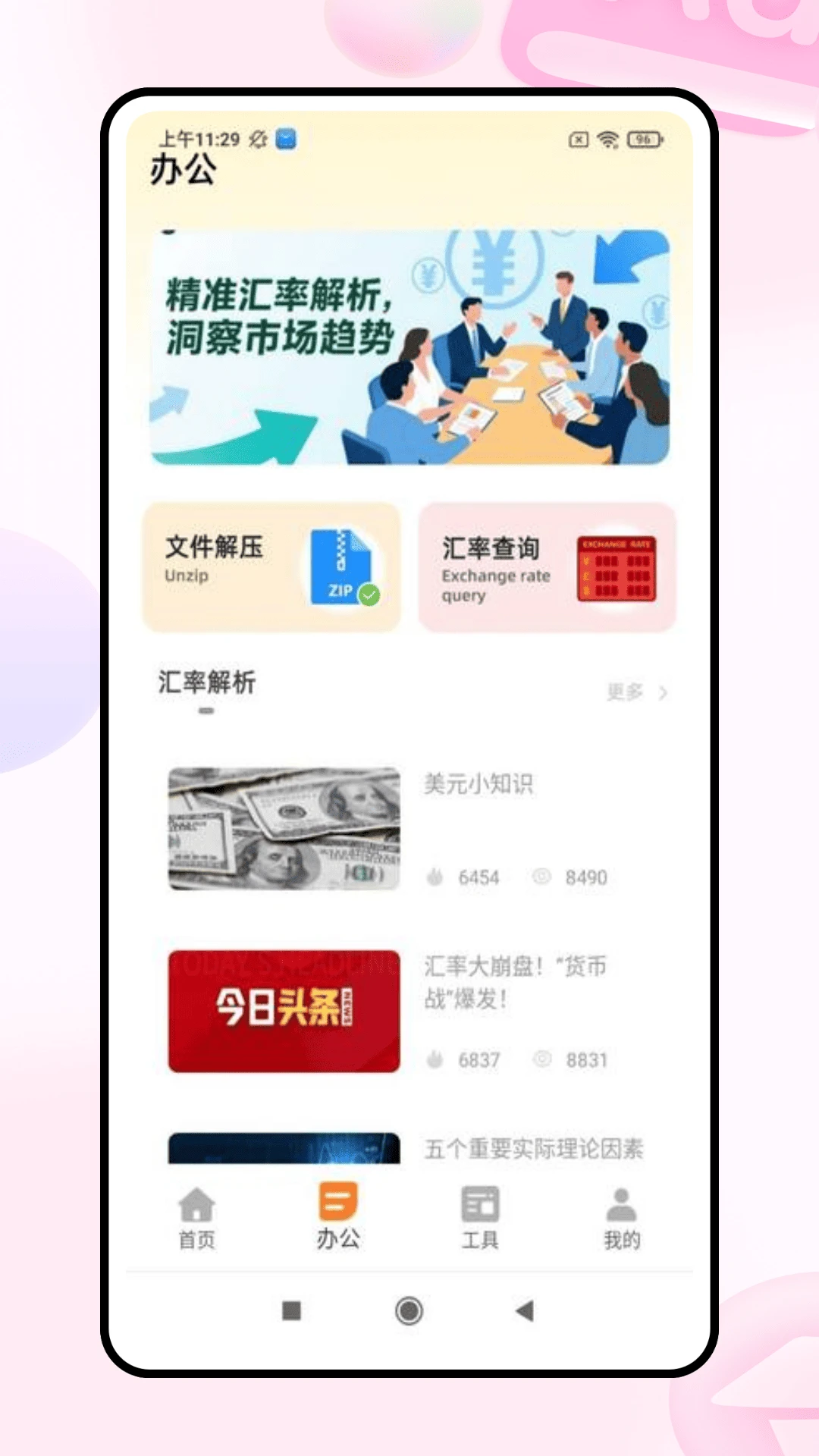Tap the battery indicator showing 96
This screenshot has width=819, height=1456.
[x=643, y=140]
